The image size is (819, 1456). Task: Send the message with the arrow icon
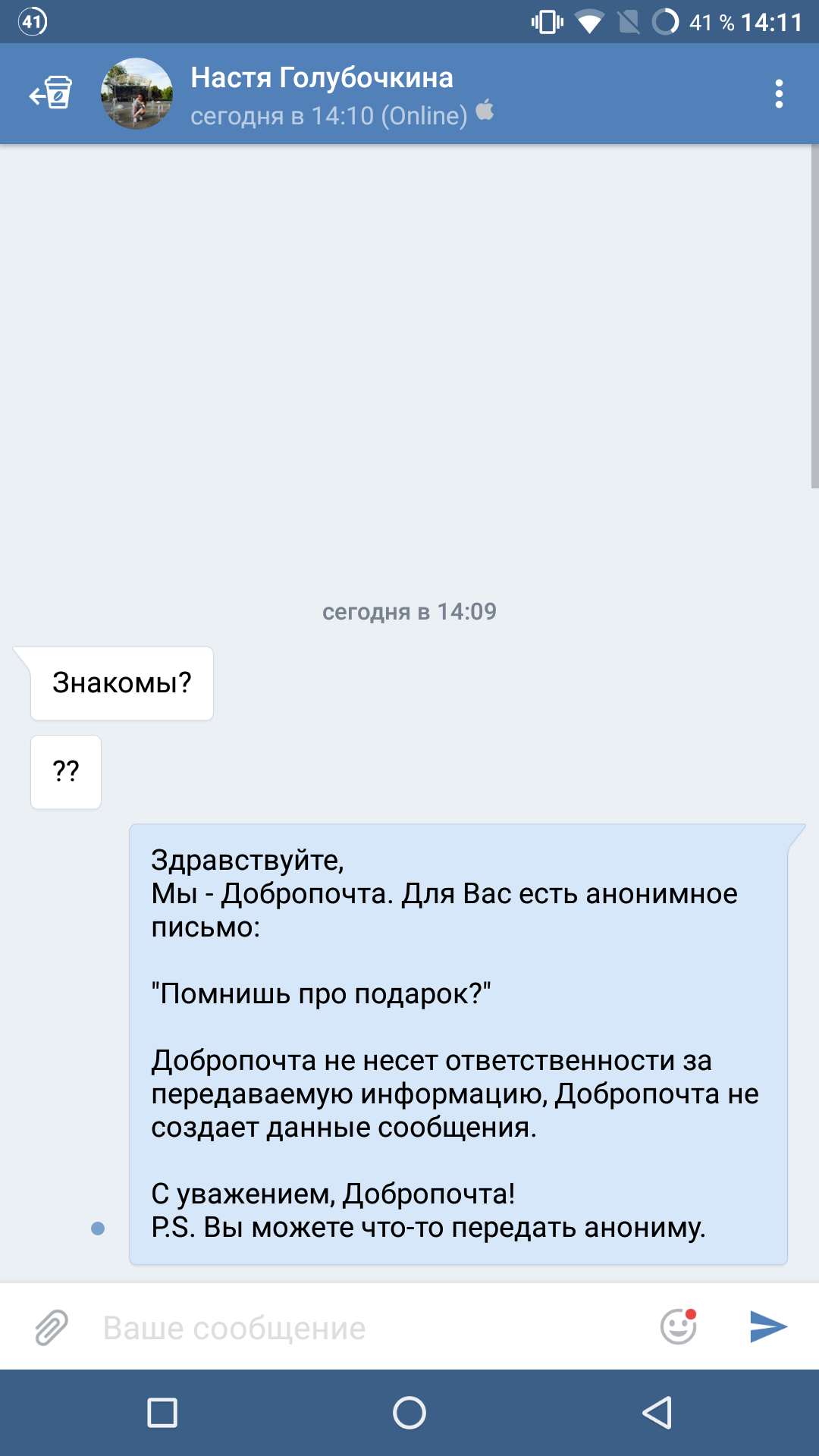pos(768,1326)
